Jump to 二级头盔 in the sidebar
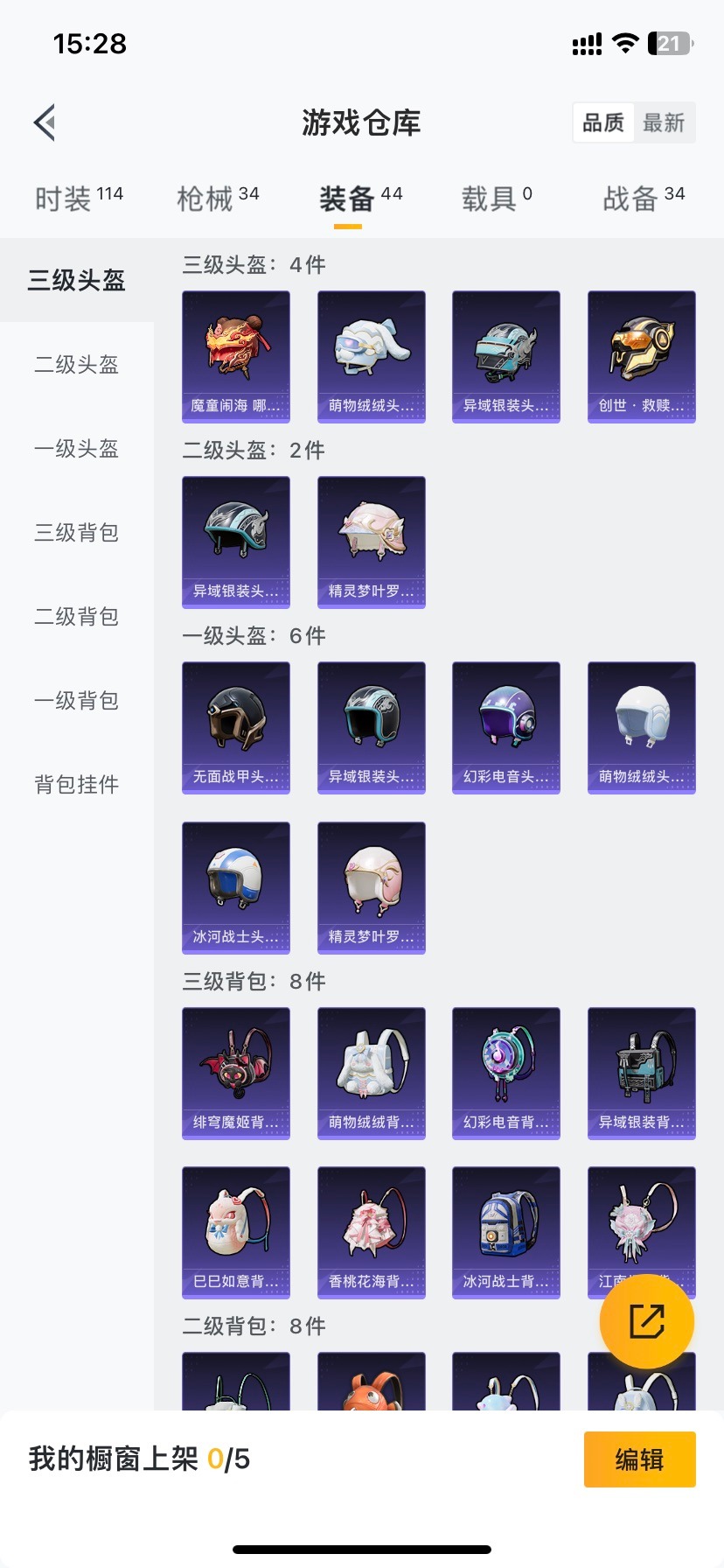Viewport: 724px width, 1568px height. click(77, 364)
